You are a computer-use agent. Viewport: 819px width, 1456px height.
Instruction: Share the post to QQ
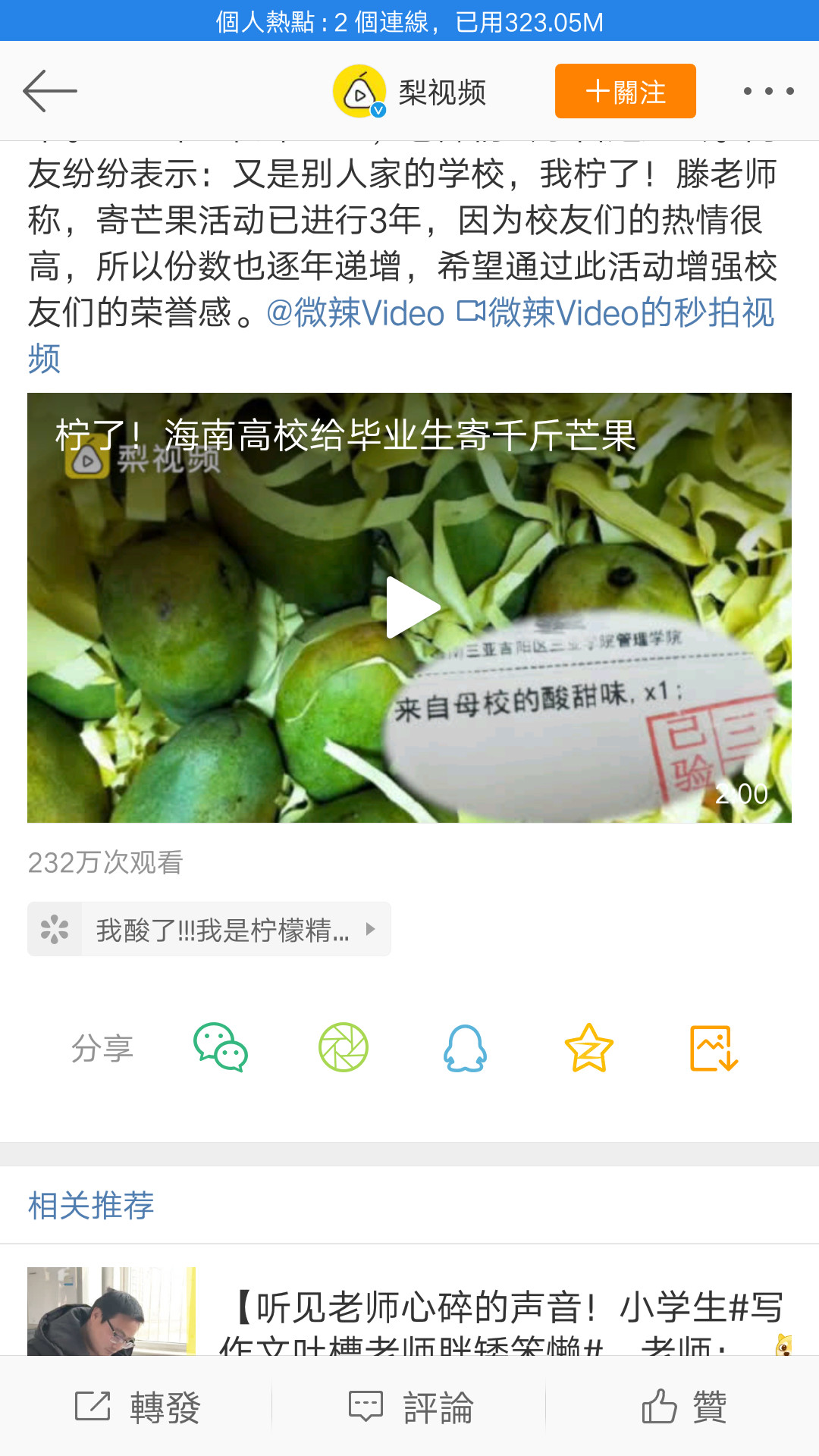465,1047
